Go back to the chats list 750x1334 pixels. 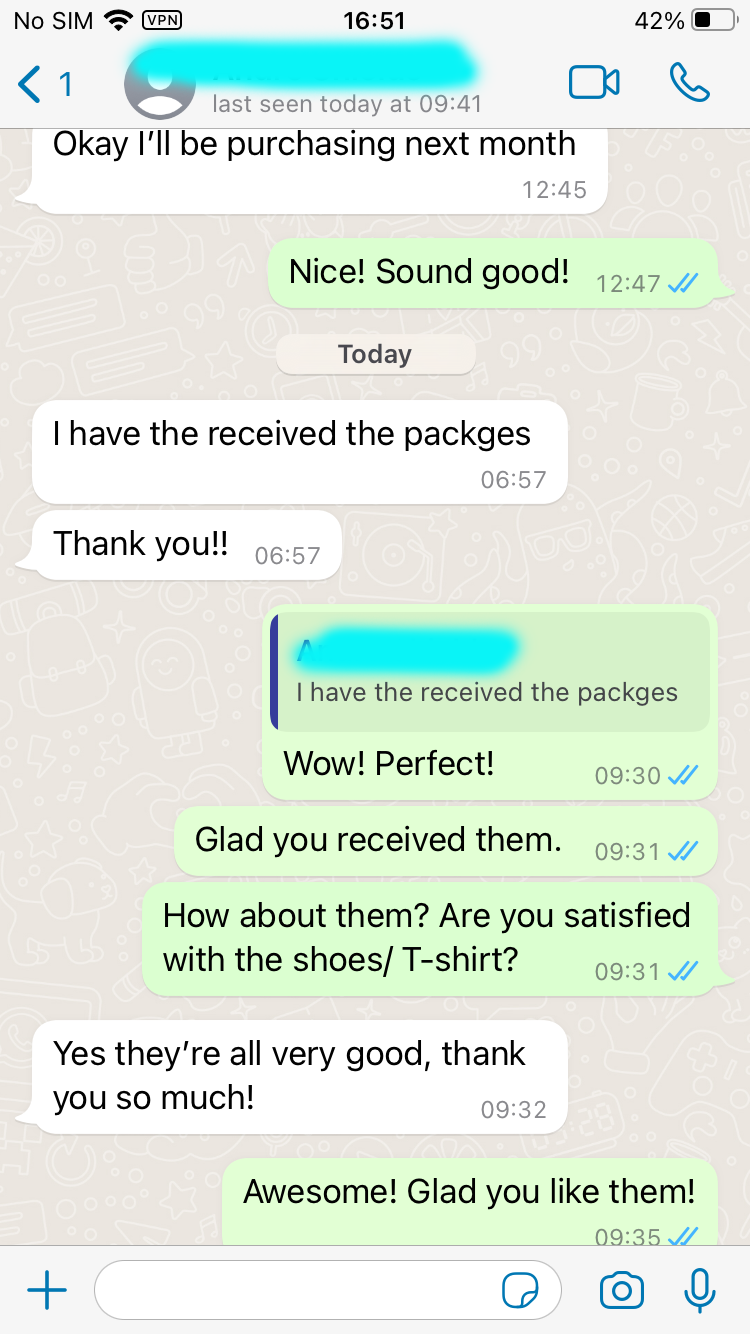42,84
